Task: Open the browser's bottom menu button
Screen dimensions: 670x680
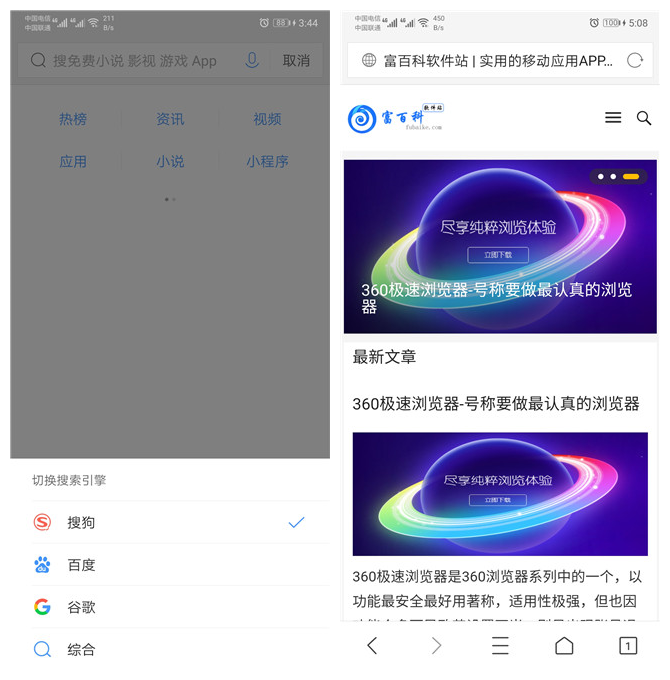Action: click(x=500, y=646)
